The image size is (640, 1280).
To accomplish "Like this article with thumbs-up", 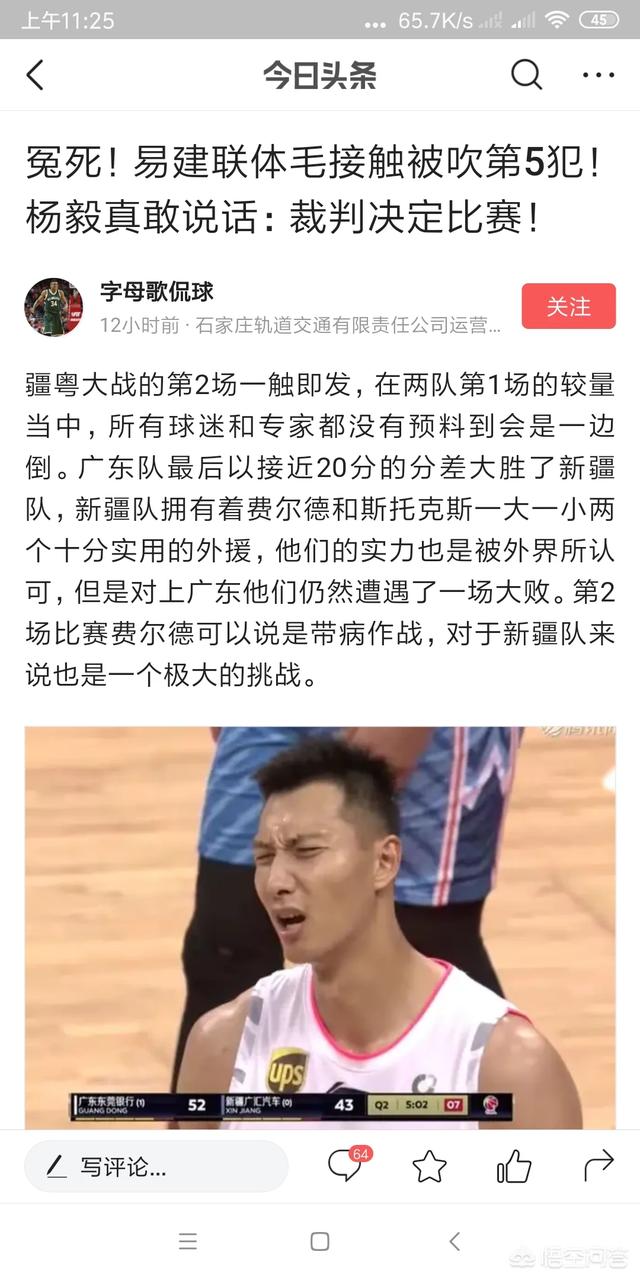I will point(514,1166).
